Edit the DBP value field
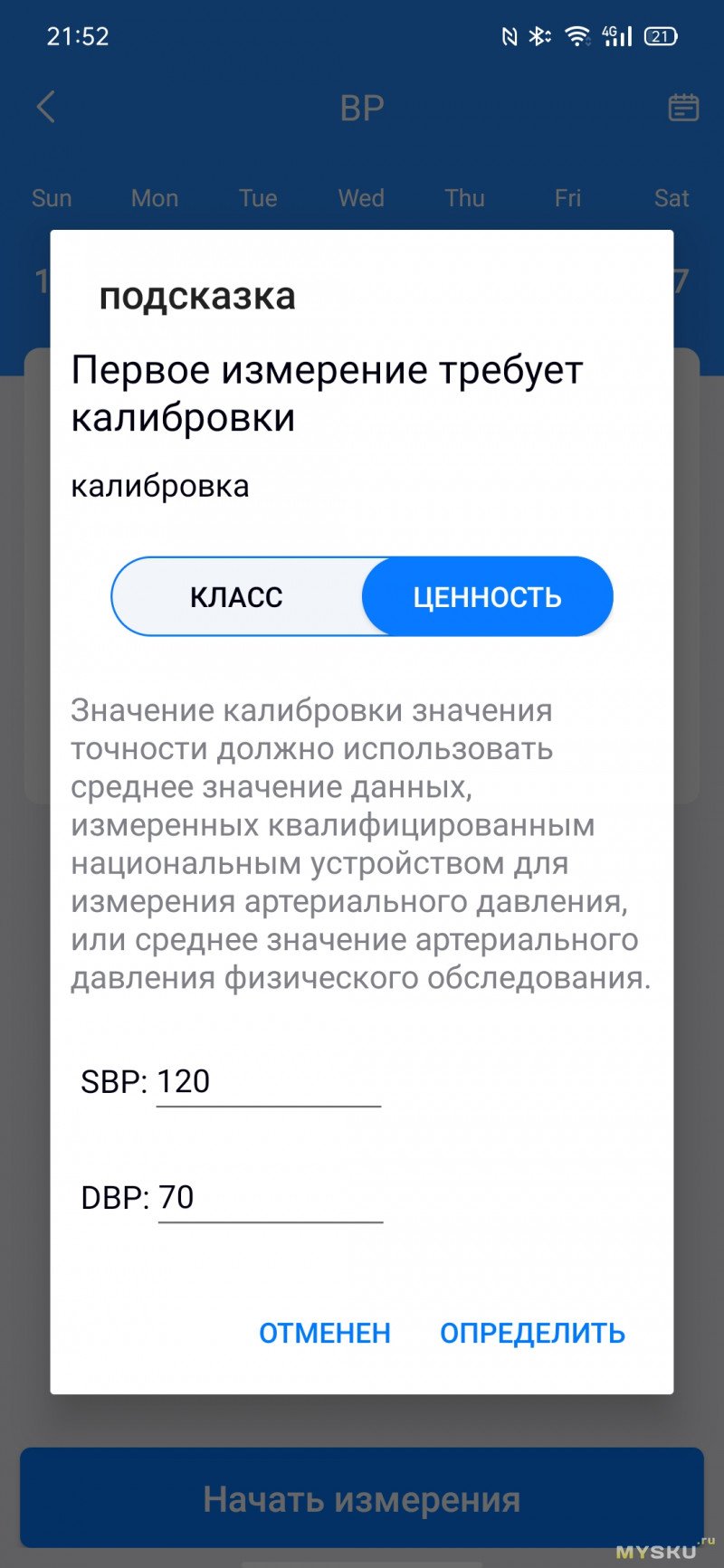The width and height of the screenshot is (724, 1568). coord(271,1198)
